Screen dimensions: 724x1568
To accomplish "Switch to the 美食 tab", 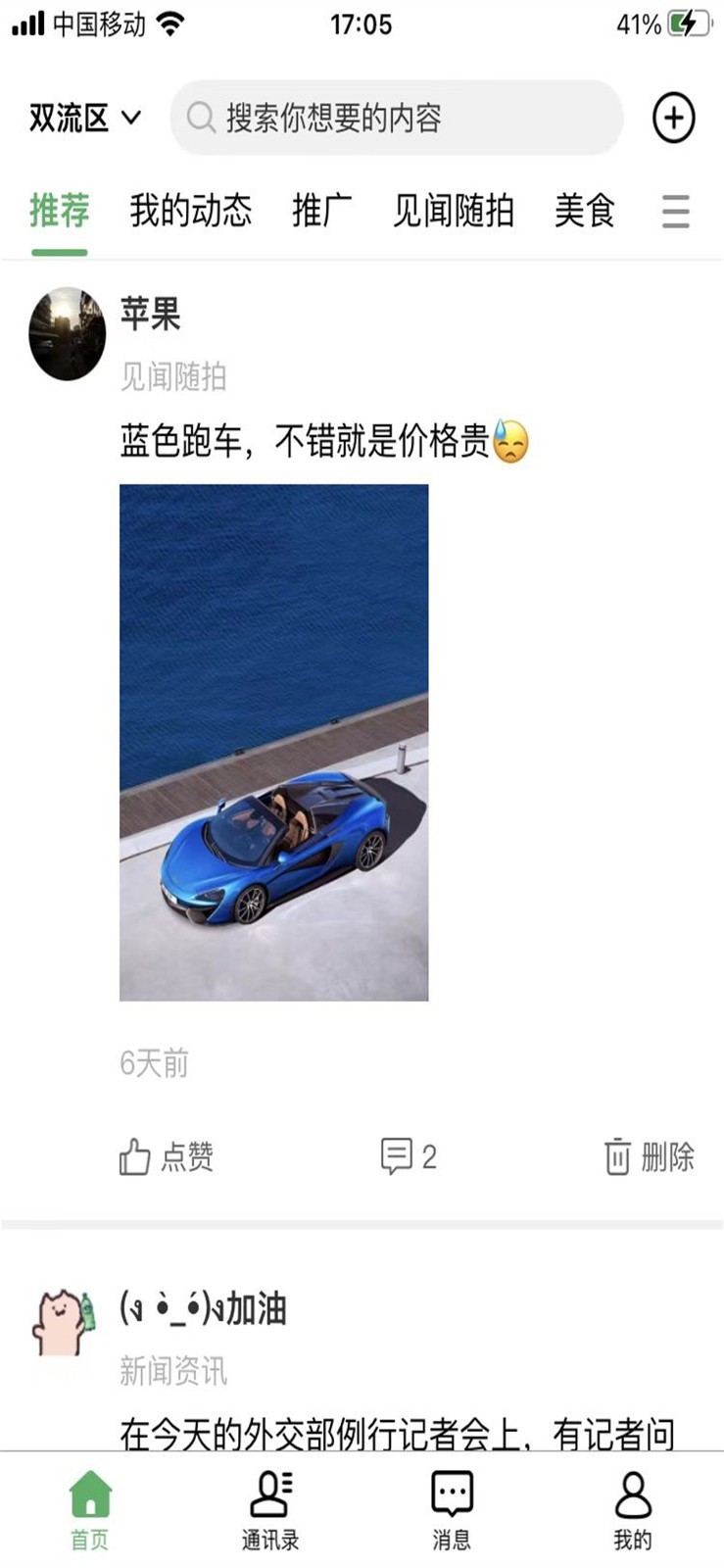I will click(x=584, y=211).
